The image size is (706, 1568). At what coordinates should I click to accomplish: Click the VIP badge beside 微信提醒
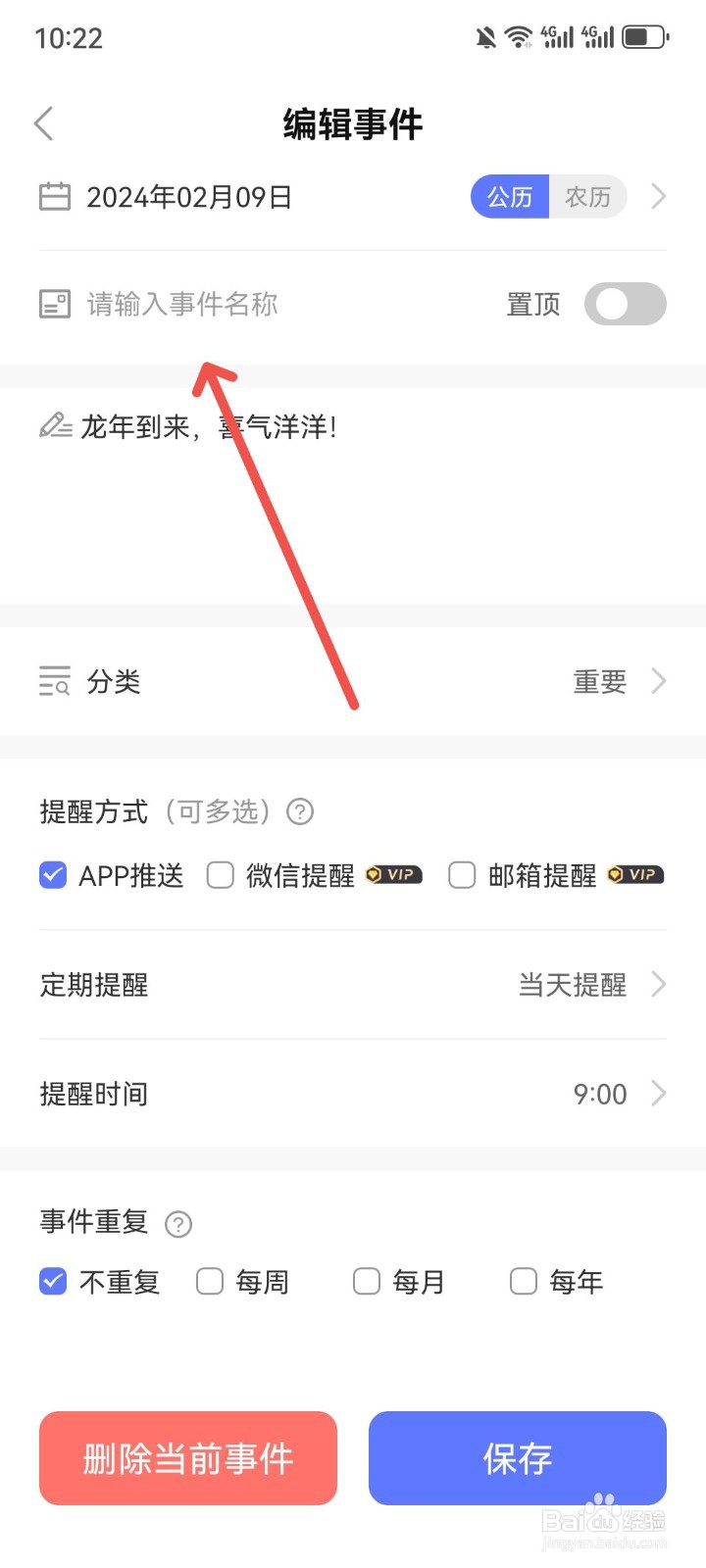pyautogui.click(x=392, y=875)
